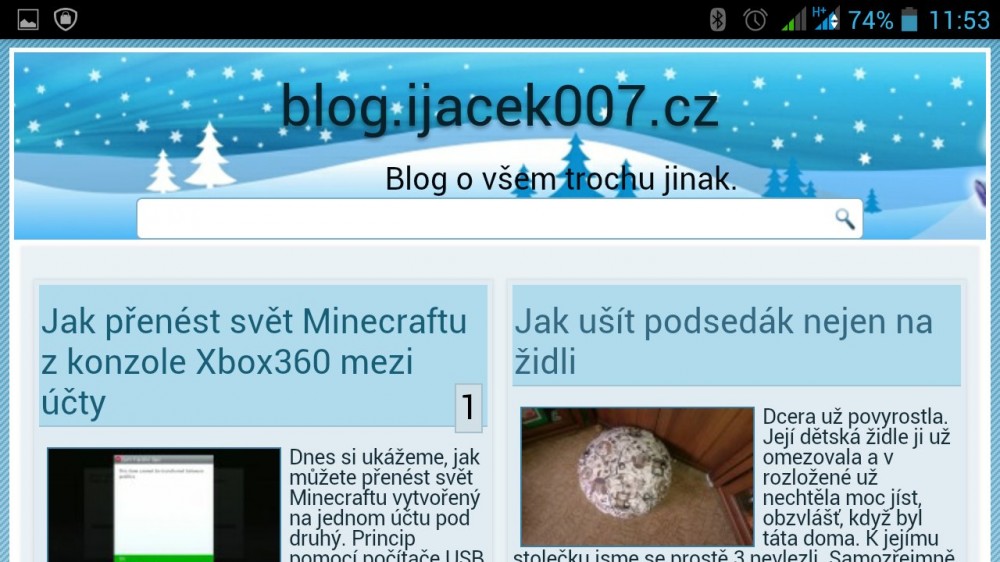
Task: Open the seat cushion photo thumbnail
Action: pos(636,475)
